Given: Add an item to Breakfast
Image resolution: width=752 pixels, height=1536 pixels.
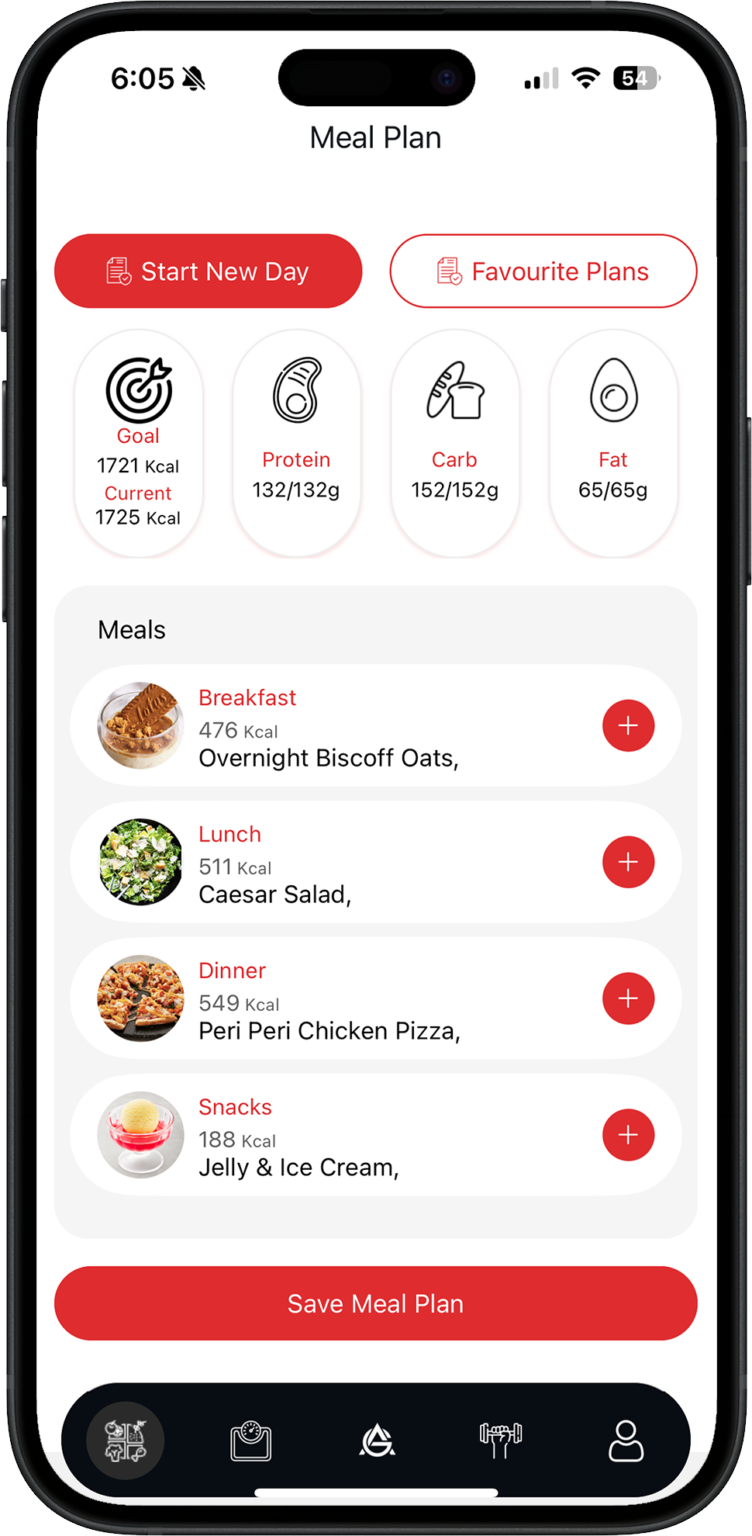Looking at the screenshot, I should tap(628, 726).
